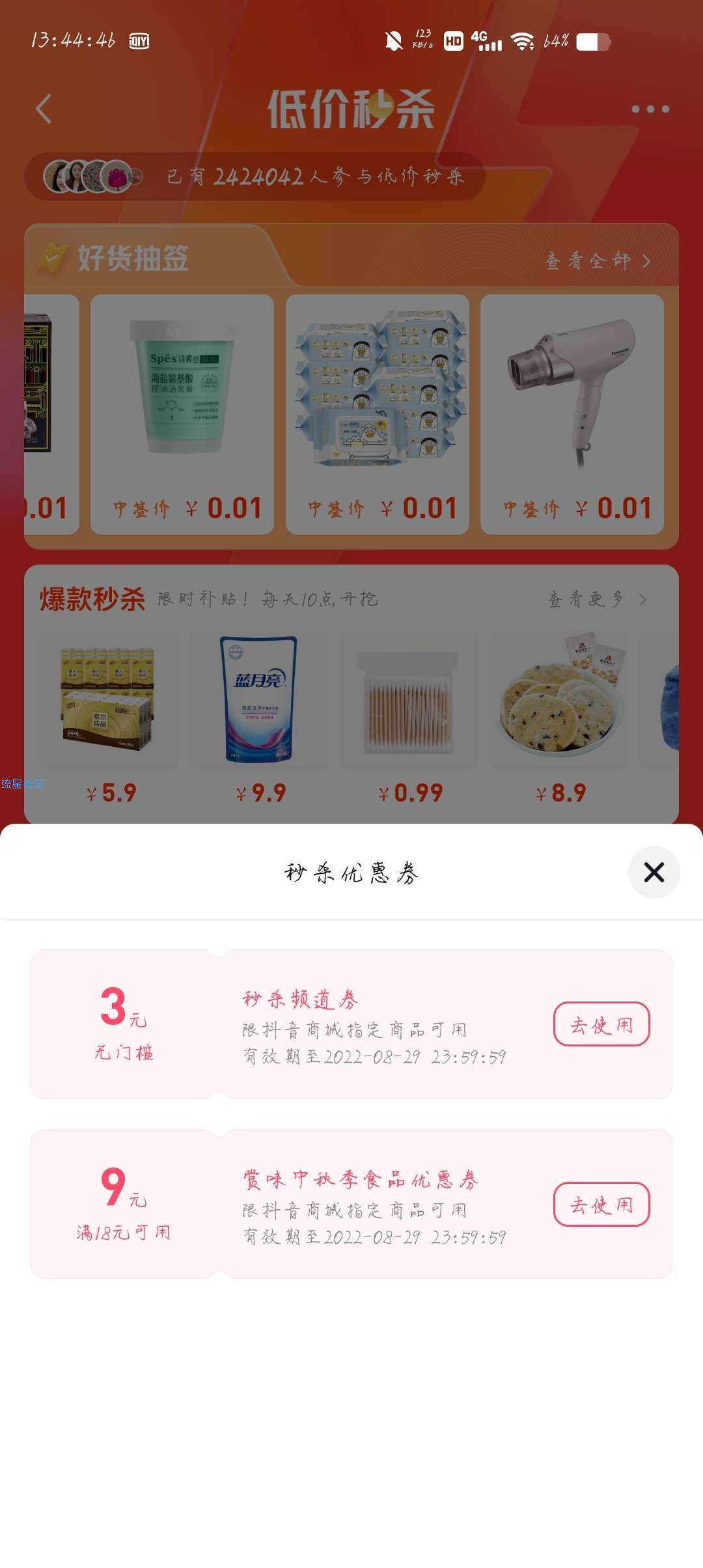
Task: Tap 去使用 on the 3元 秒杀频道券
Action: [601, 1025]
